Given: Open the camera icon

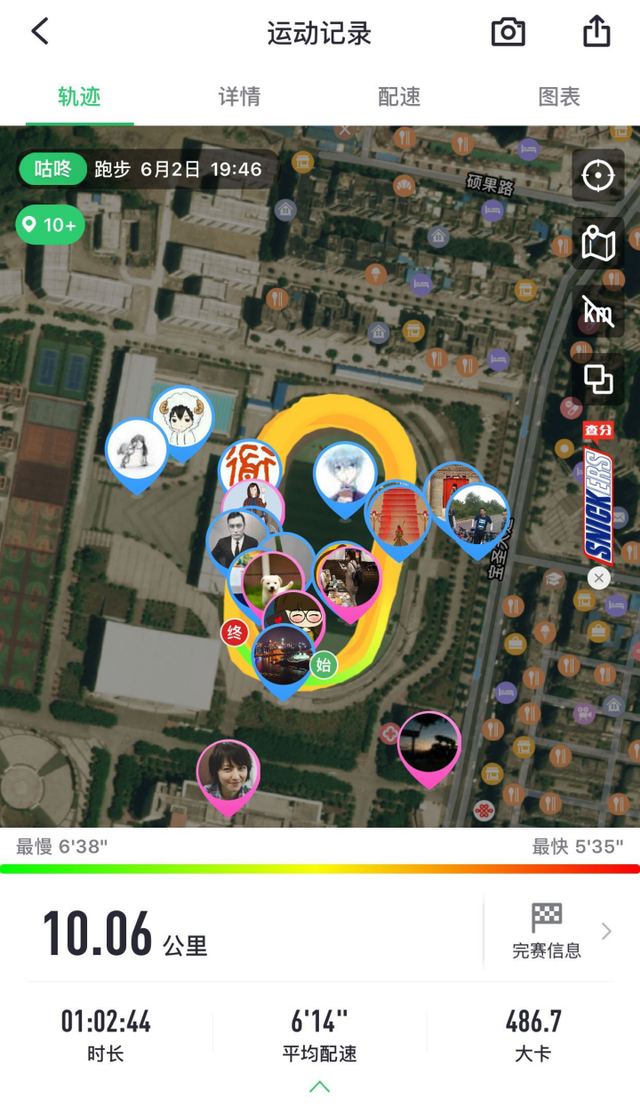Looking at the screenshot, I should pos(508,32).
